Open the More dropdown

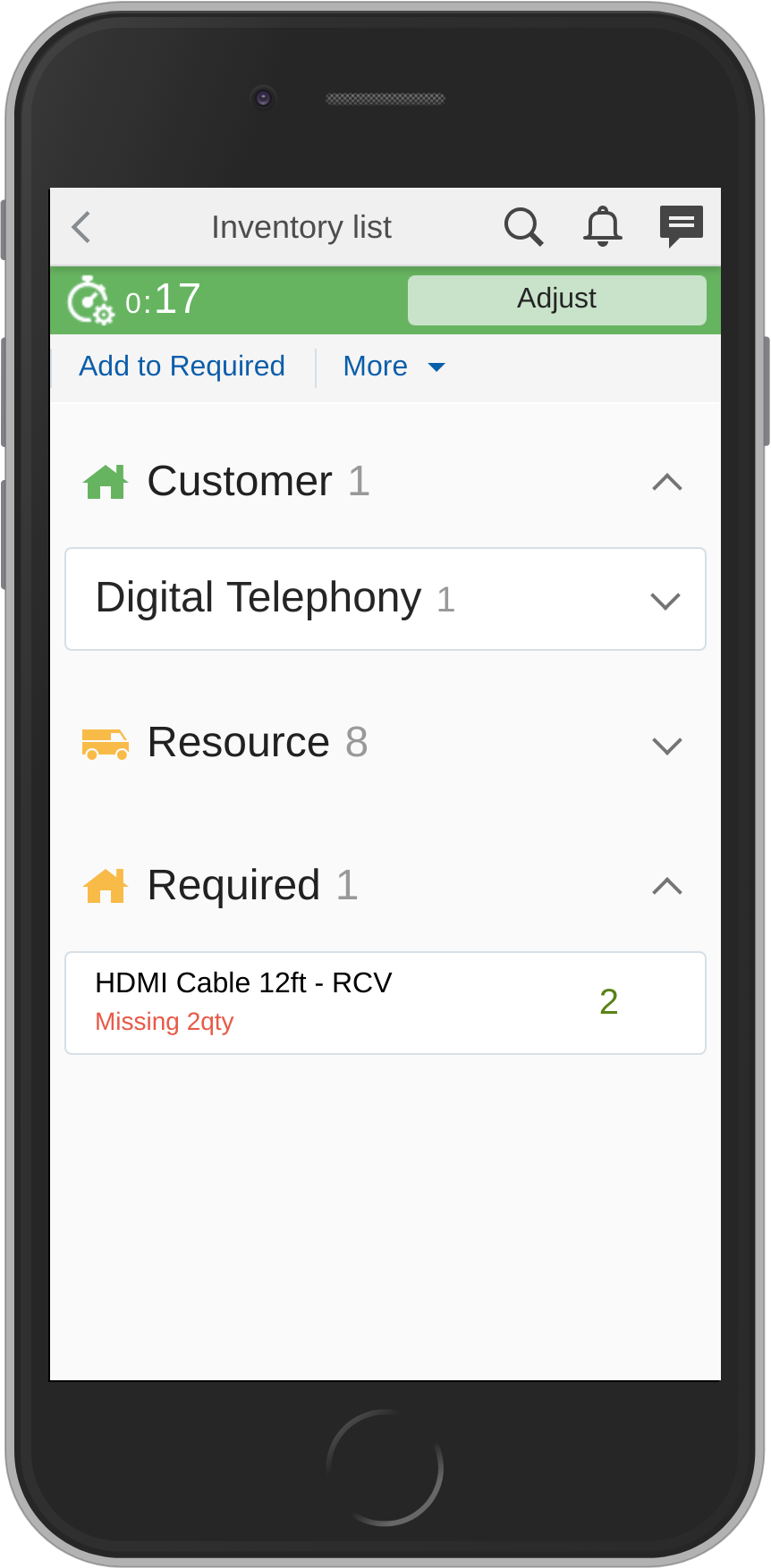click(x=394, y=367)
